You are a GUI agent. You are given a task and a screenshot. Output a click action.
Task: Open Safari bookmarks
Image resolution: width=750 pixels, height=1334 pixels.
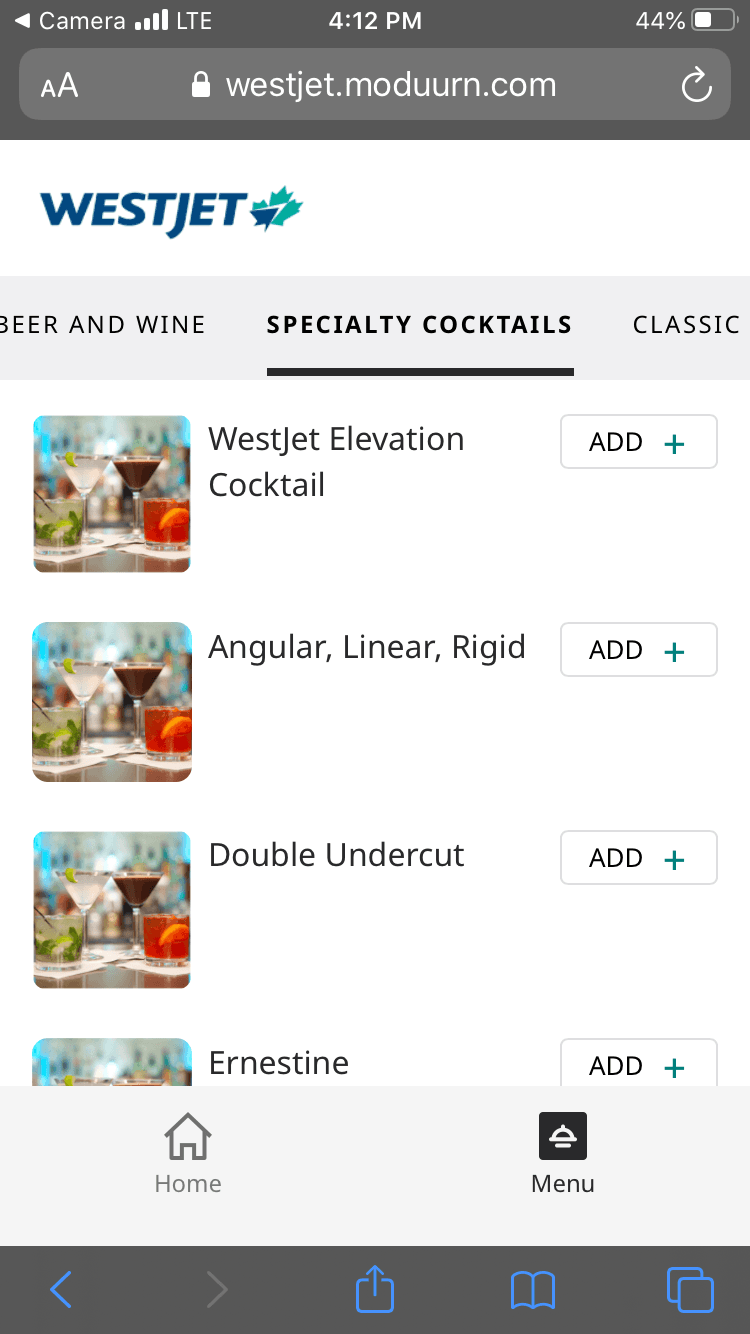point(532,1290)
